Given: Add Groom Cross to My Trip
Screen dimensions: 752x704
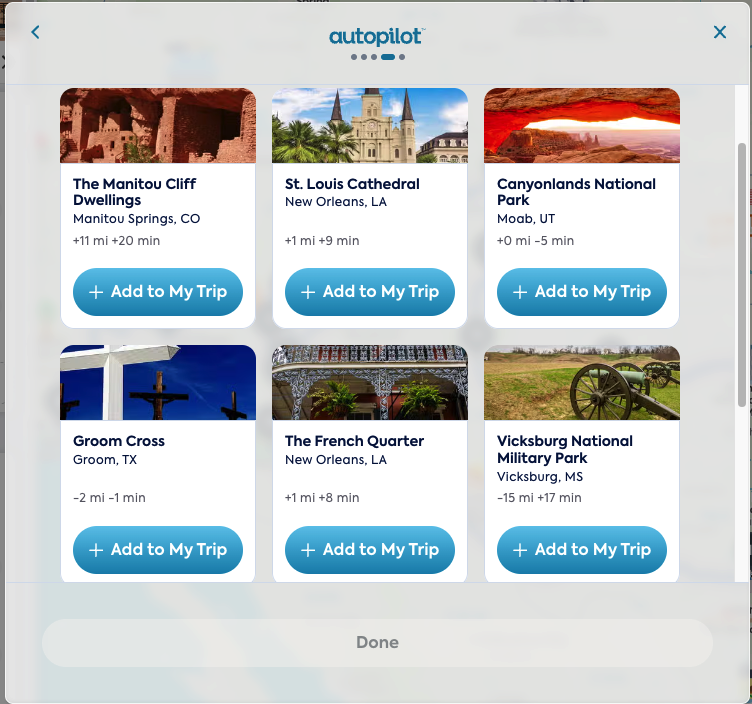Looking at the screenshot, I should point(158,550).
